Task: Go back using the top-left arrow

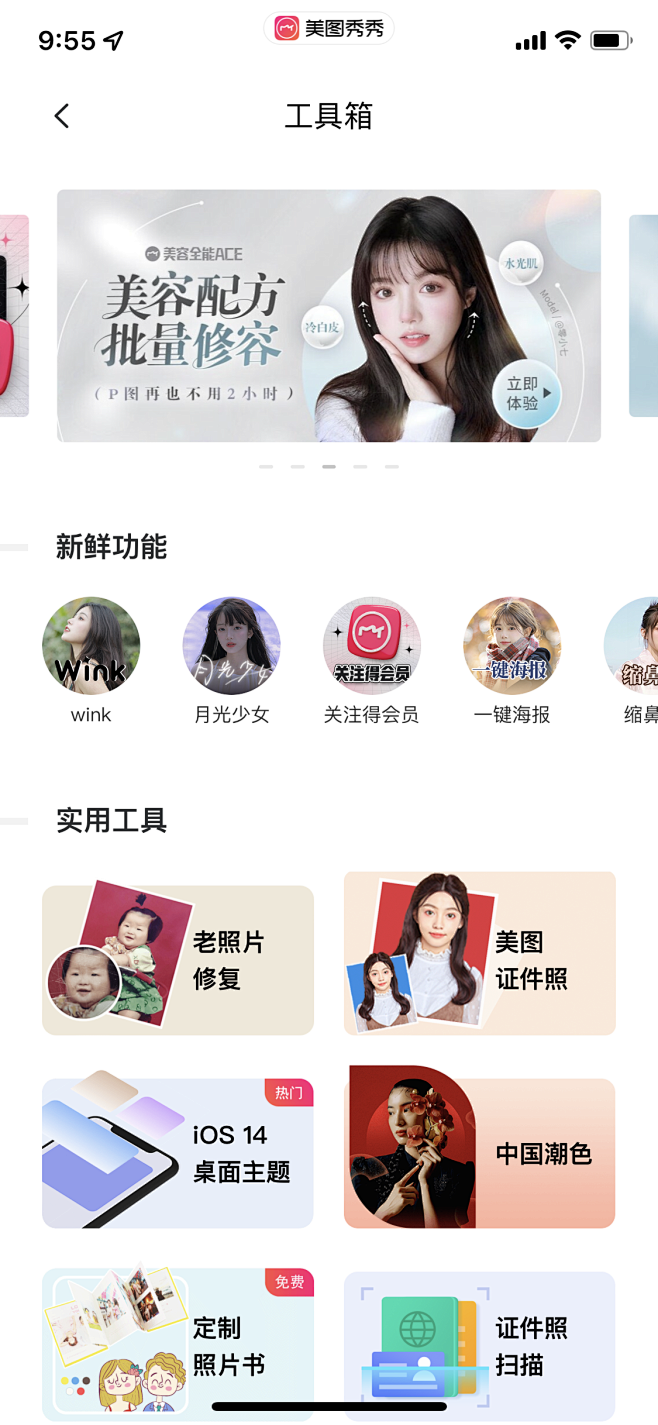Action: pyautogui.click(x=62, y=116)
